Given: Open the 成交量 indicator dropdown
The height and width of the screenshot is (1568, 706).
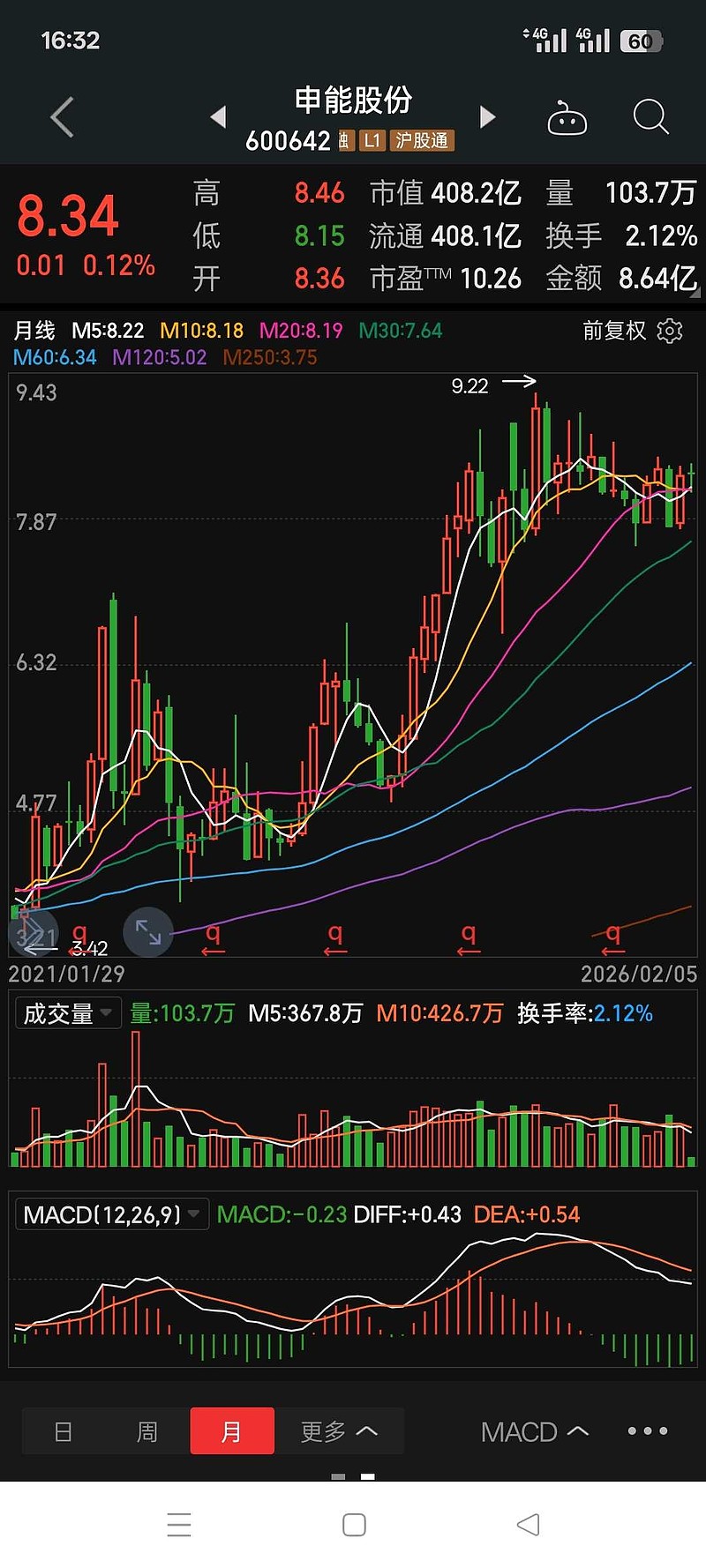Looking at the screenshot, I should pyautogui.click(x=67, y=1013).
